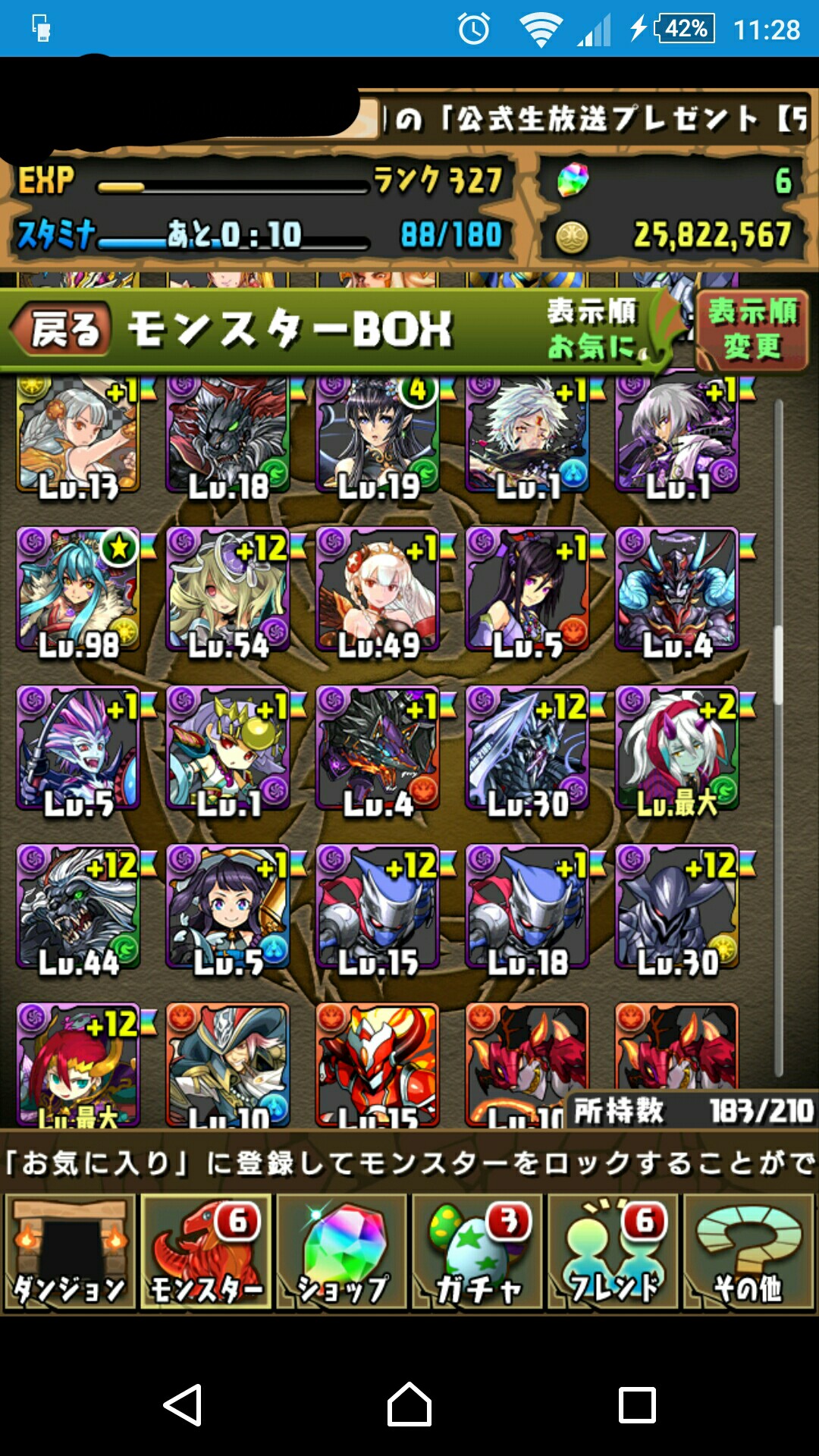Switch to the モンスター tab
Viewport: 819px width, 1456px height.
click(206, 1252)
